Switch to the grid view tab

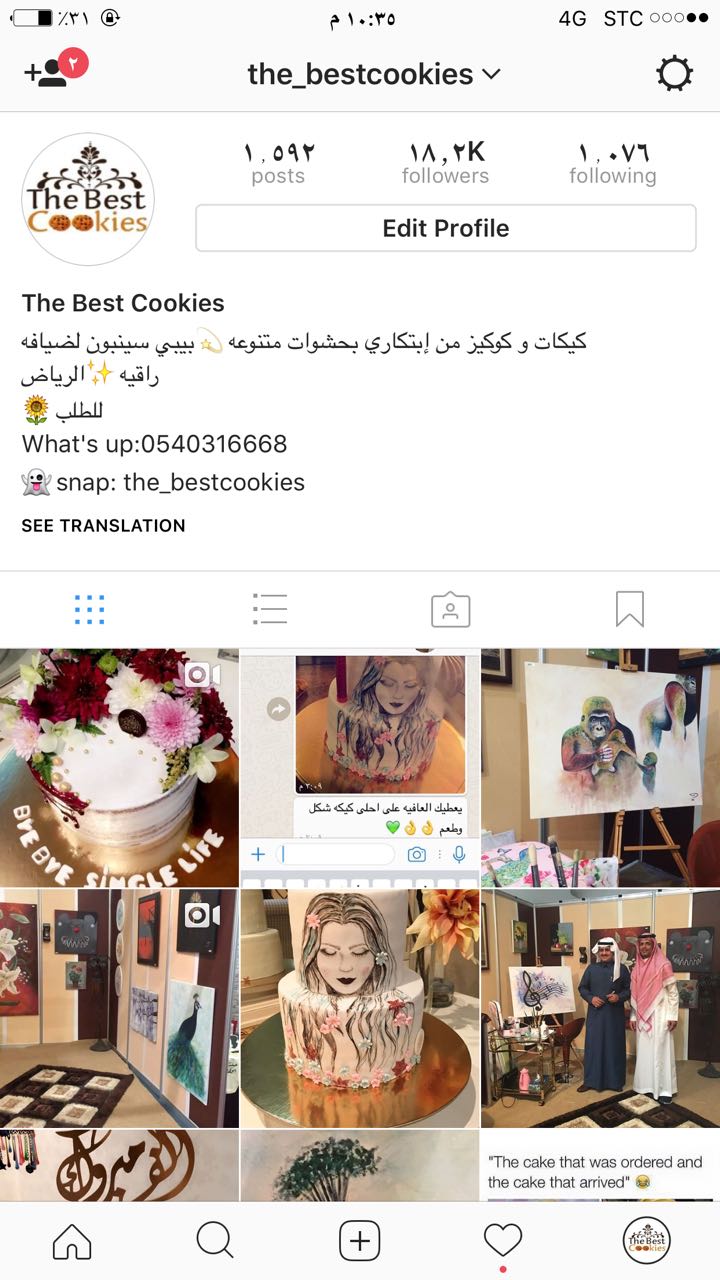(90, 608)
